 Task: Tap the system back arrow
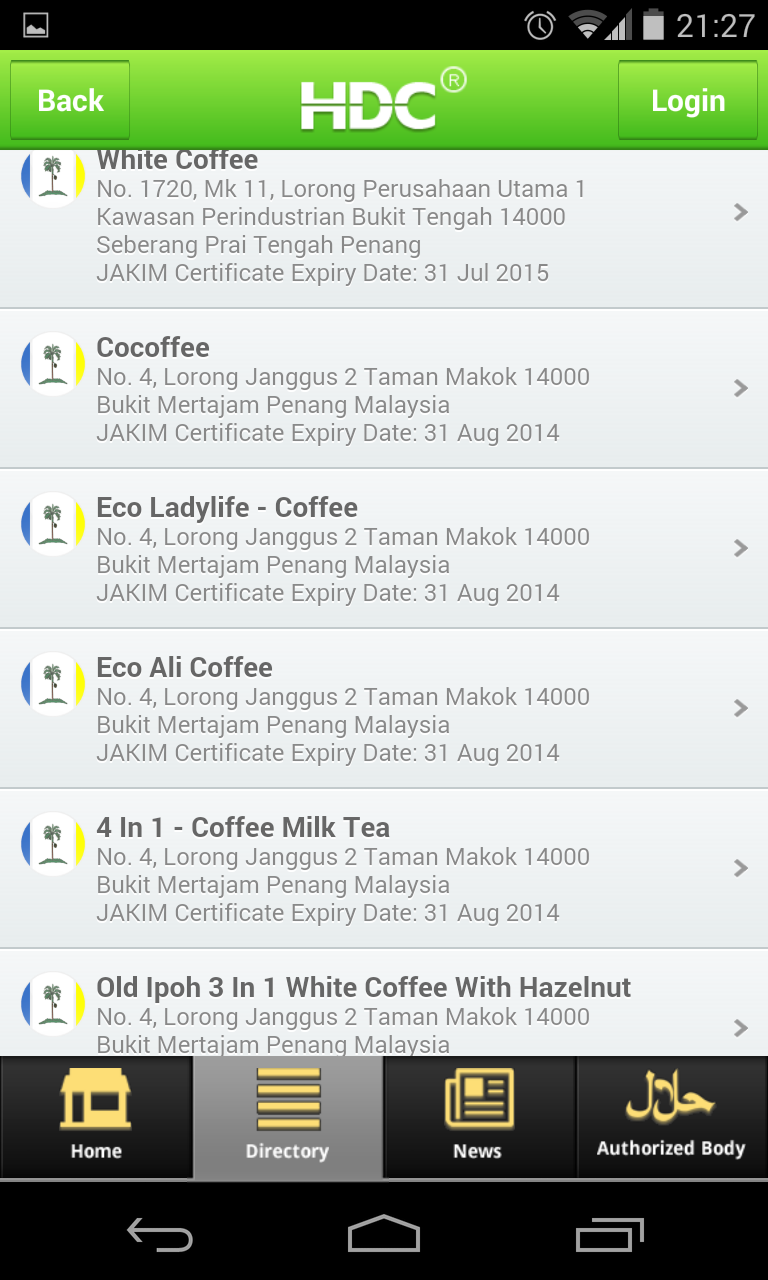pyautogui.click(x=160, y=1235)
